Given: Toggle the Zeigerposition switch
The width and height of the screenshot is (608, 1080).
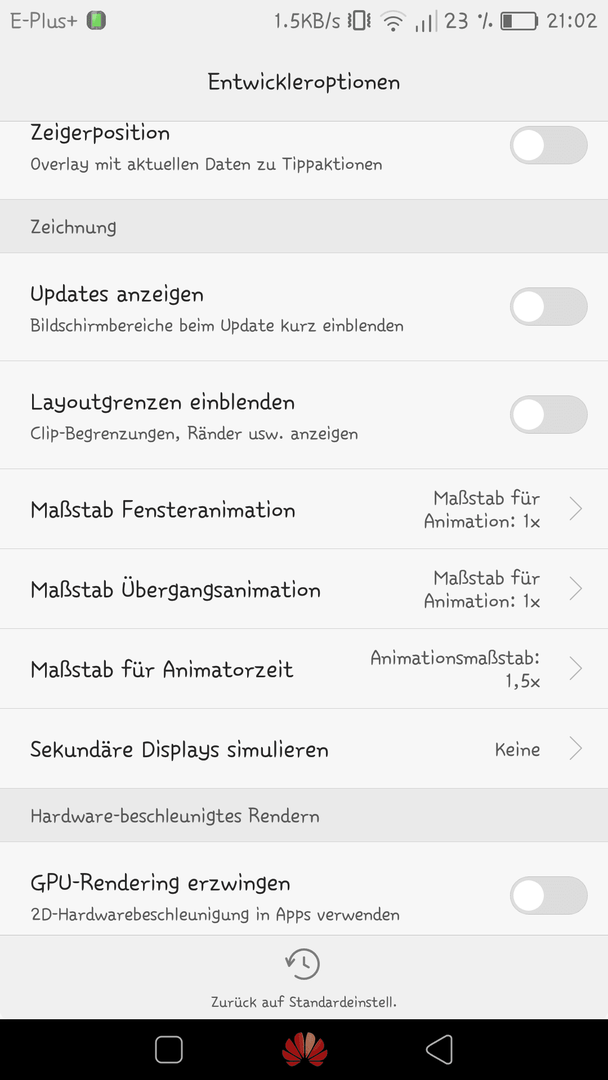Looking at the screenshot, I should (548, 146).
